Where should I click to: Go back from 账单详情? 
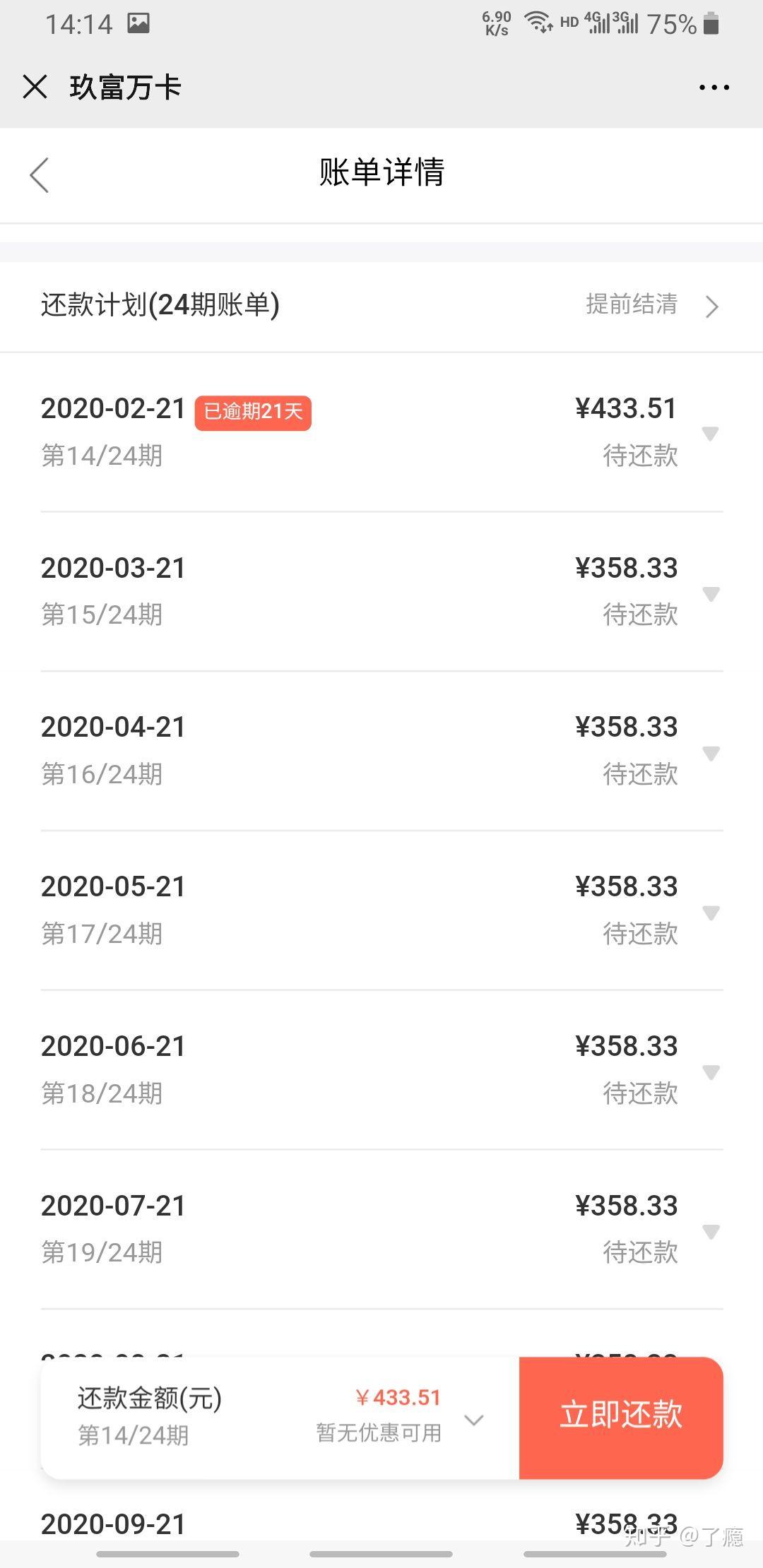click(x=40, y=174)
